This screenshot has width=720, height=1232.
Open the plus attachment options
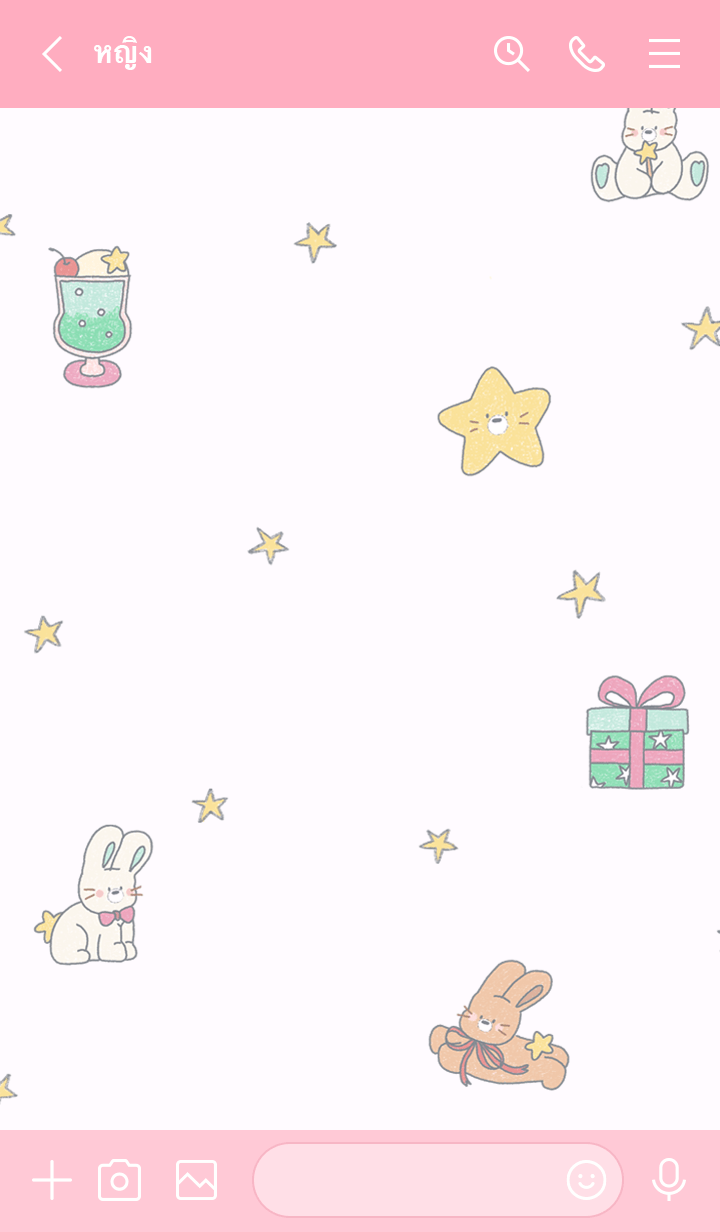pos(51,1181)
